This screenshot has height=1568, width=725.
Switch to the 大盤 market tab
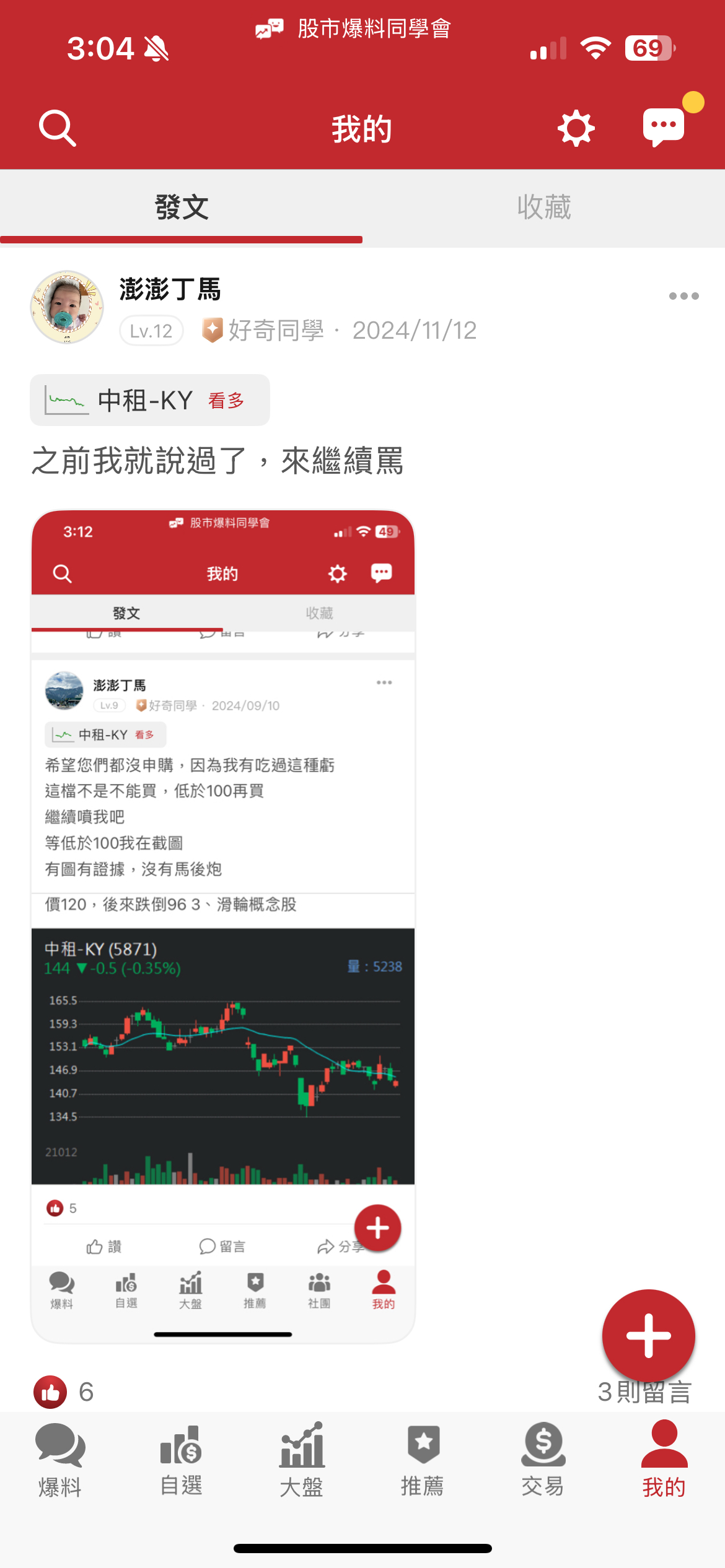click(302, 1460)
